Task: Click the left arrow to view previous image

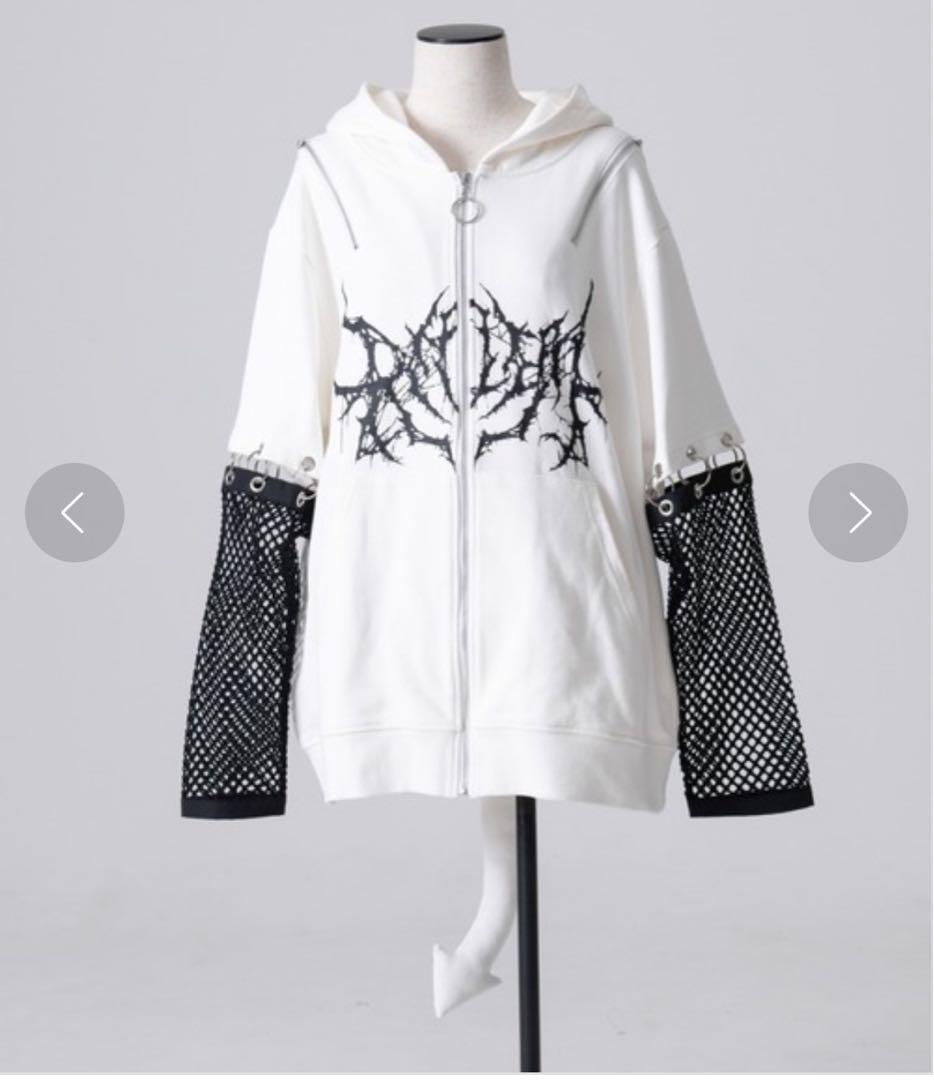Action: click(x=74, y=512)
